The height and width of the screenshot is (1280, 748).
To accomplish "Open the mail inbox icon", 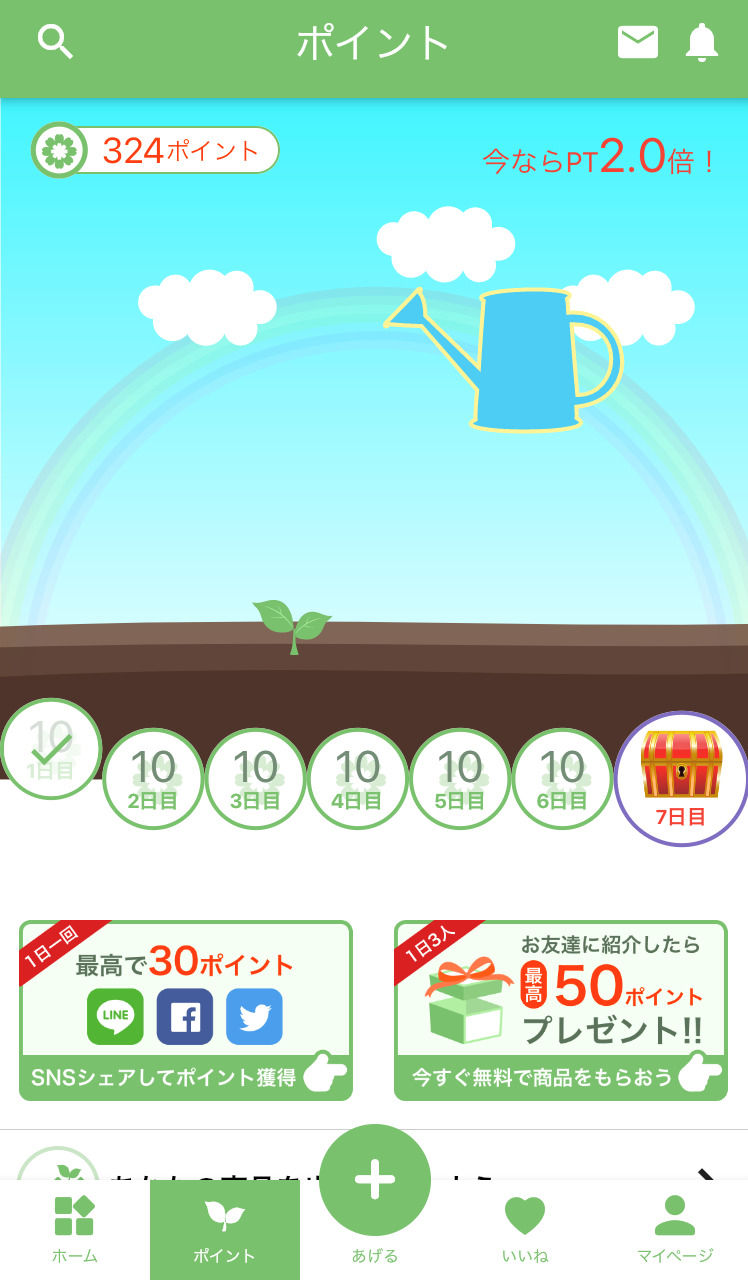I will tap(638, 42).
